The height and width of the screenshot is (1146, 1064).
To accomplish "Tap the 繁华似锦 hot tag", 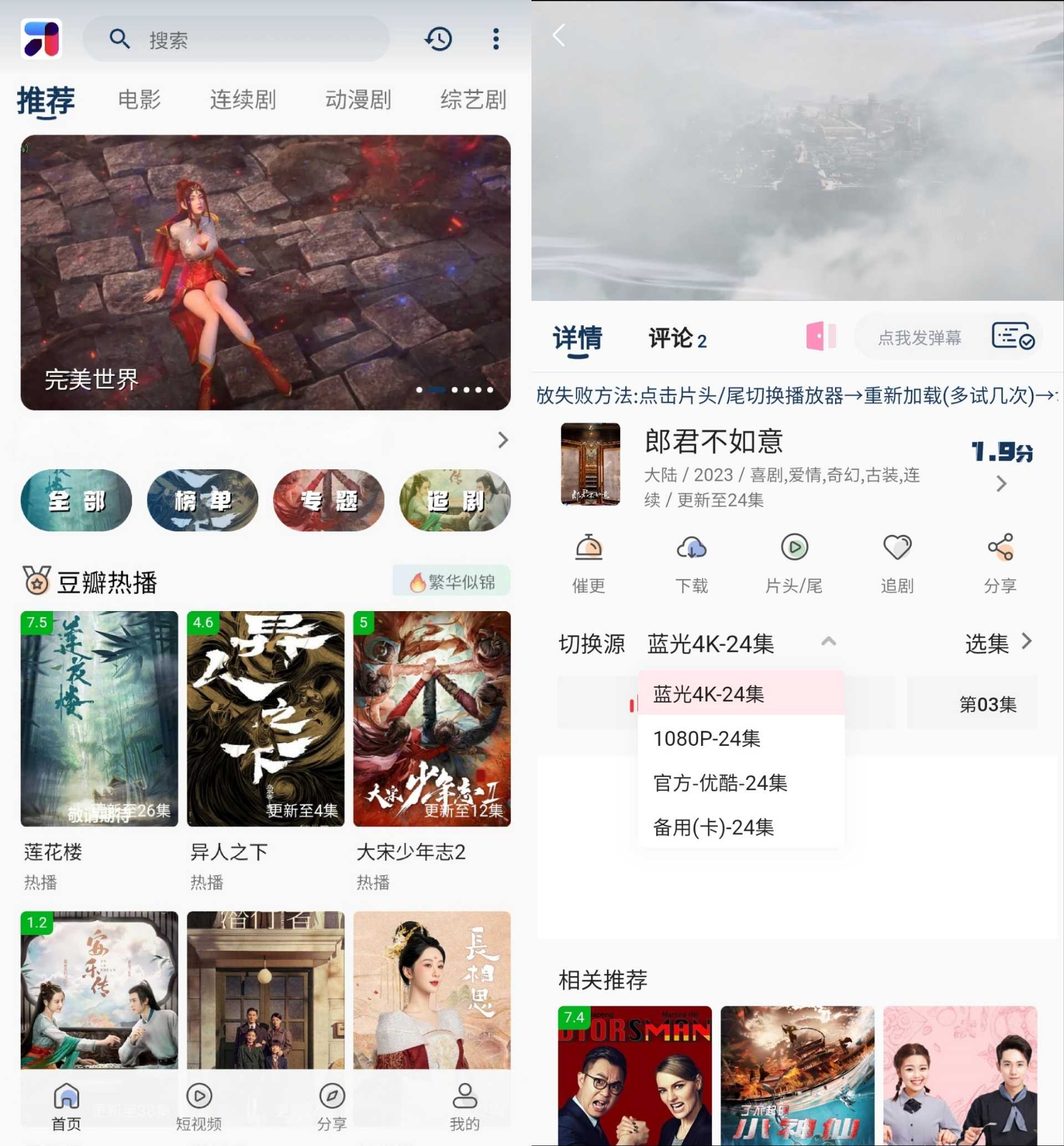I will point(452,582).
